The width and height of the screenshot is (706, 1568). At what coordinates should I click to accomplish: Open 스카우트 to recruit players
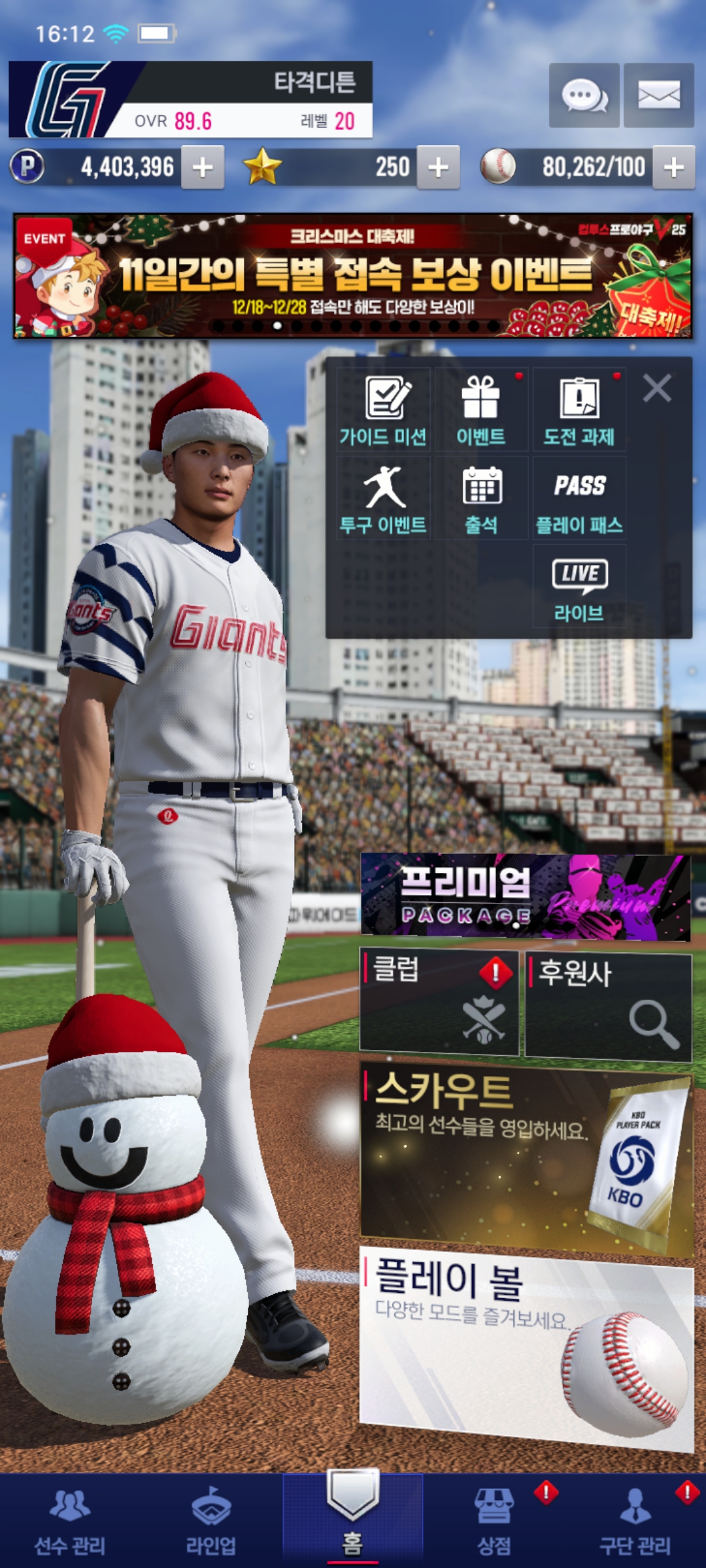click(x=526, y=1156)
